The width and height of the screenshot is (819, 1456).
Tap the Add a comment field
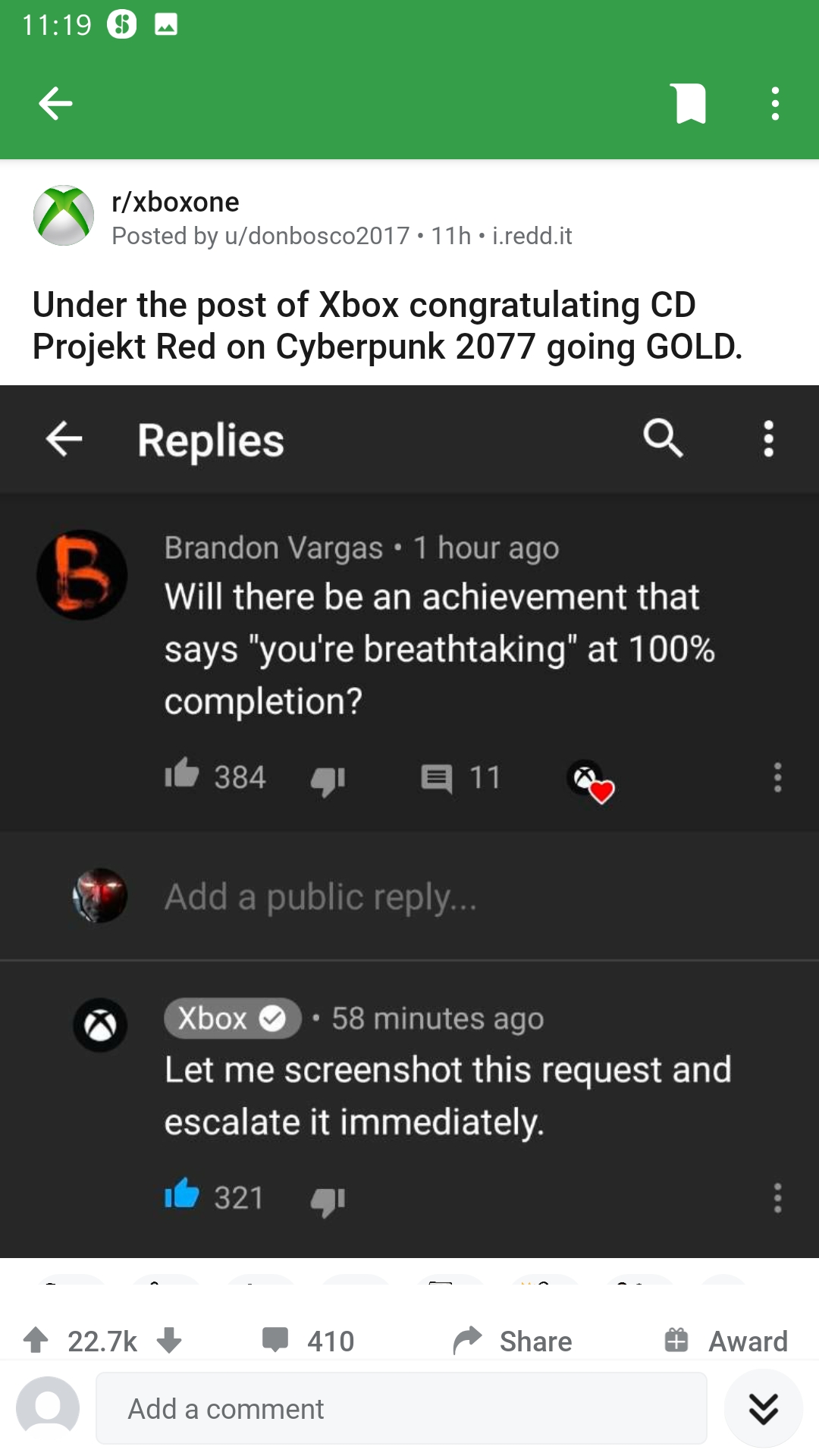pos(401,1408)
